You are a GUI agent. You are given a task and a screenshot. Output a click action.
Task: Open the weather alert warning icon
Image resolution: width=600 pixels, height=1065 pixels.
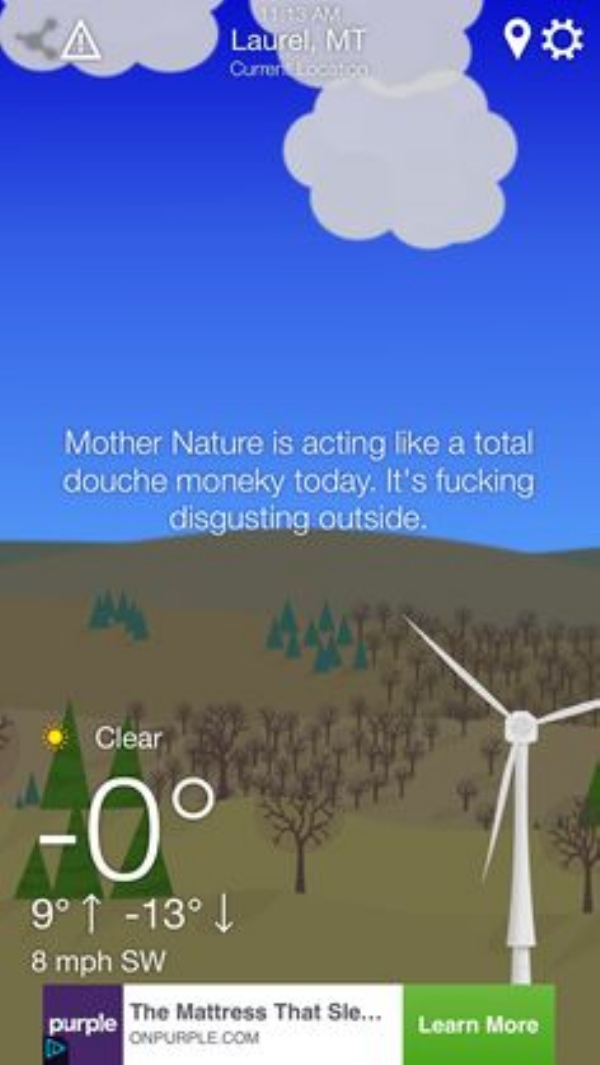80,41
